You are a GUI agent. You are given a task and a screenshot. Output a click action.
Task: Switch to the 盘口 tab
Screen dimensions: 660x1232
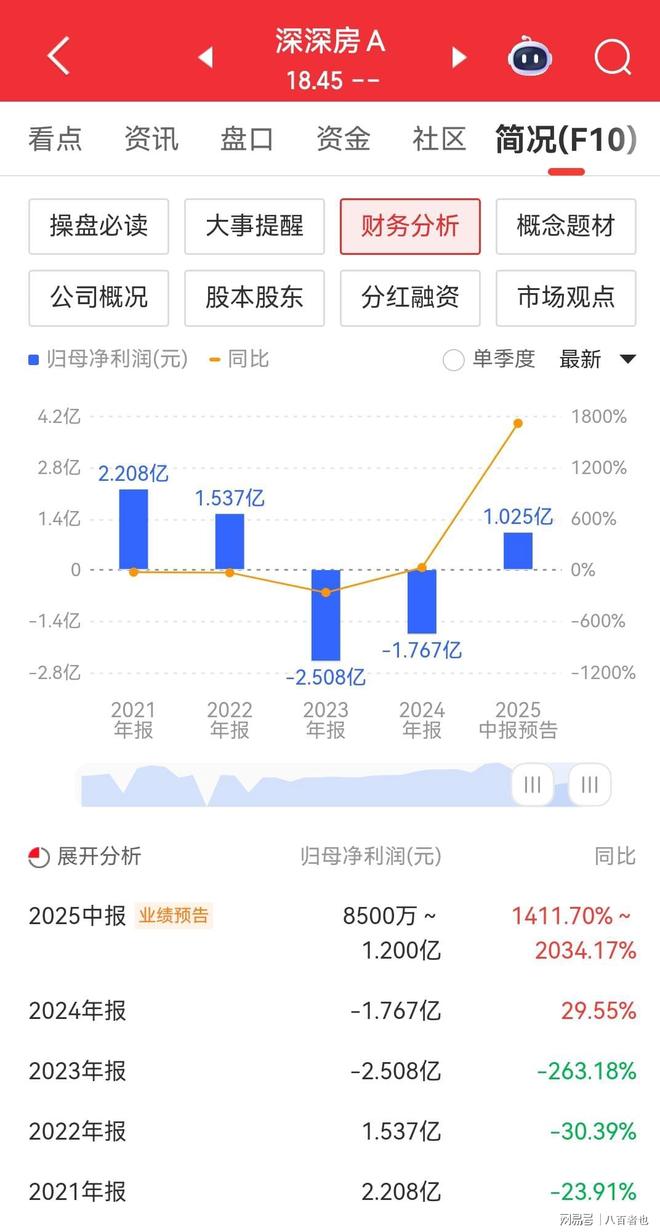(x=247, y=139)
